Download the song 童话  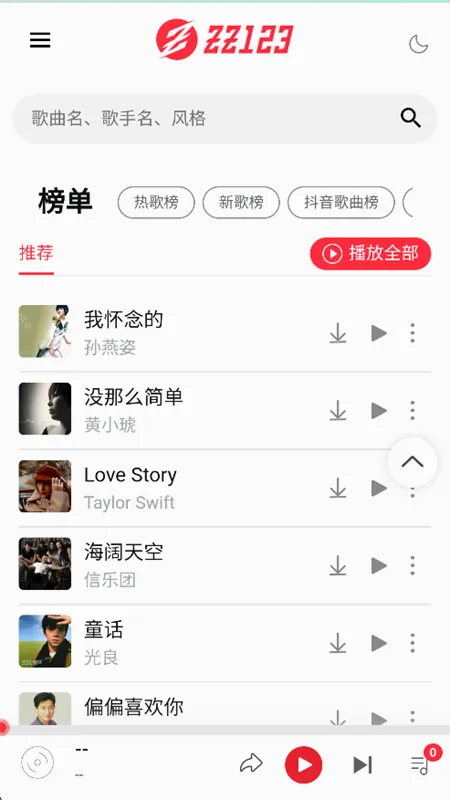338,643
